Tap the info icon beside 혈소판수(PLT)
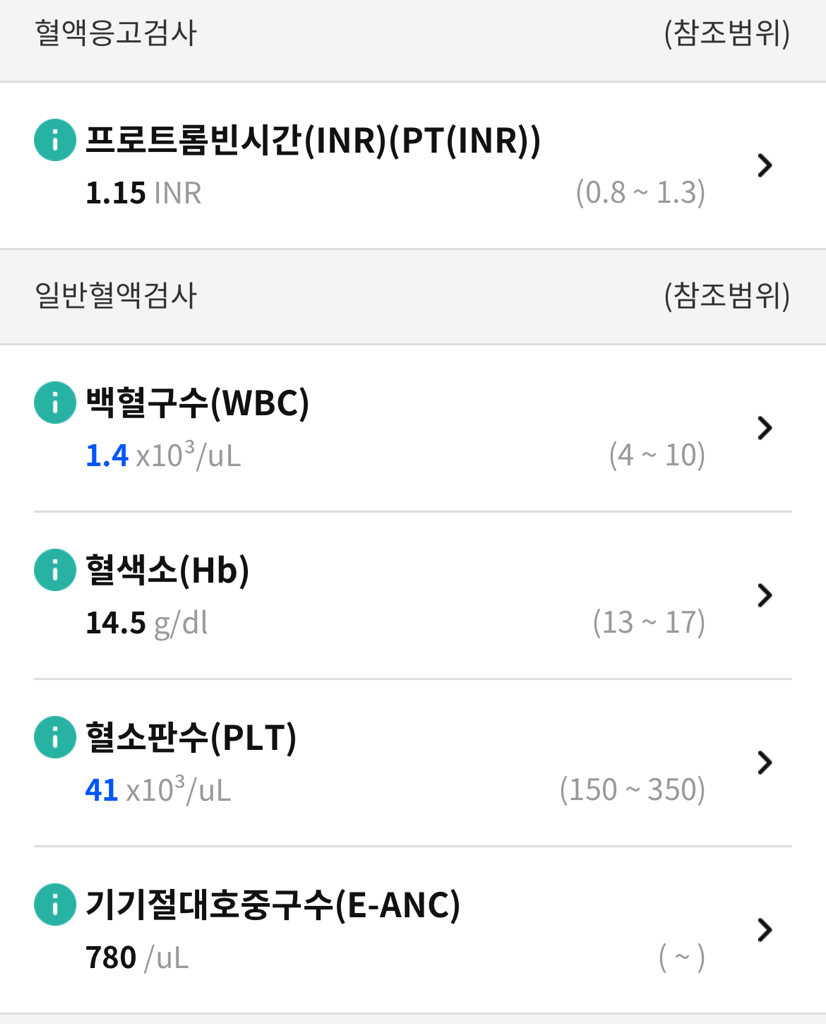826x1024 pixels. [55, 738]
